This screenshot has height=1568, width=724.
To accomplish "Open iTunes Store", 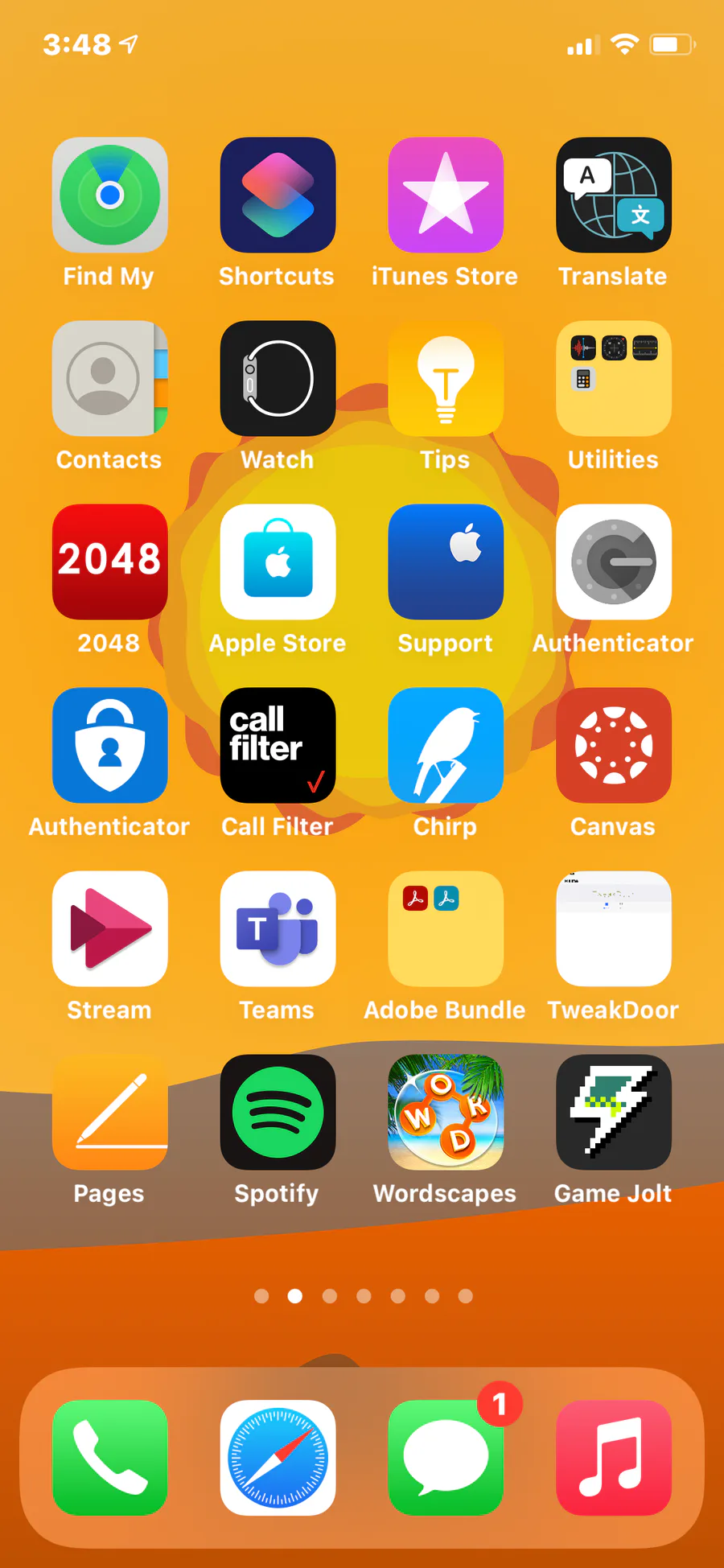I will click(x=446, y=195).
